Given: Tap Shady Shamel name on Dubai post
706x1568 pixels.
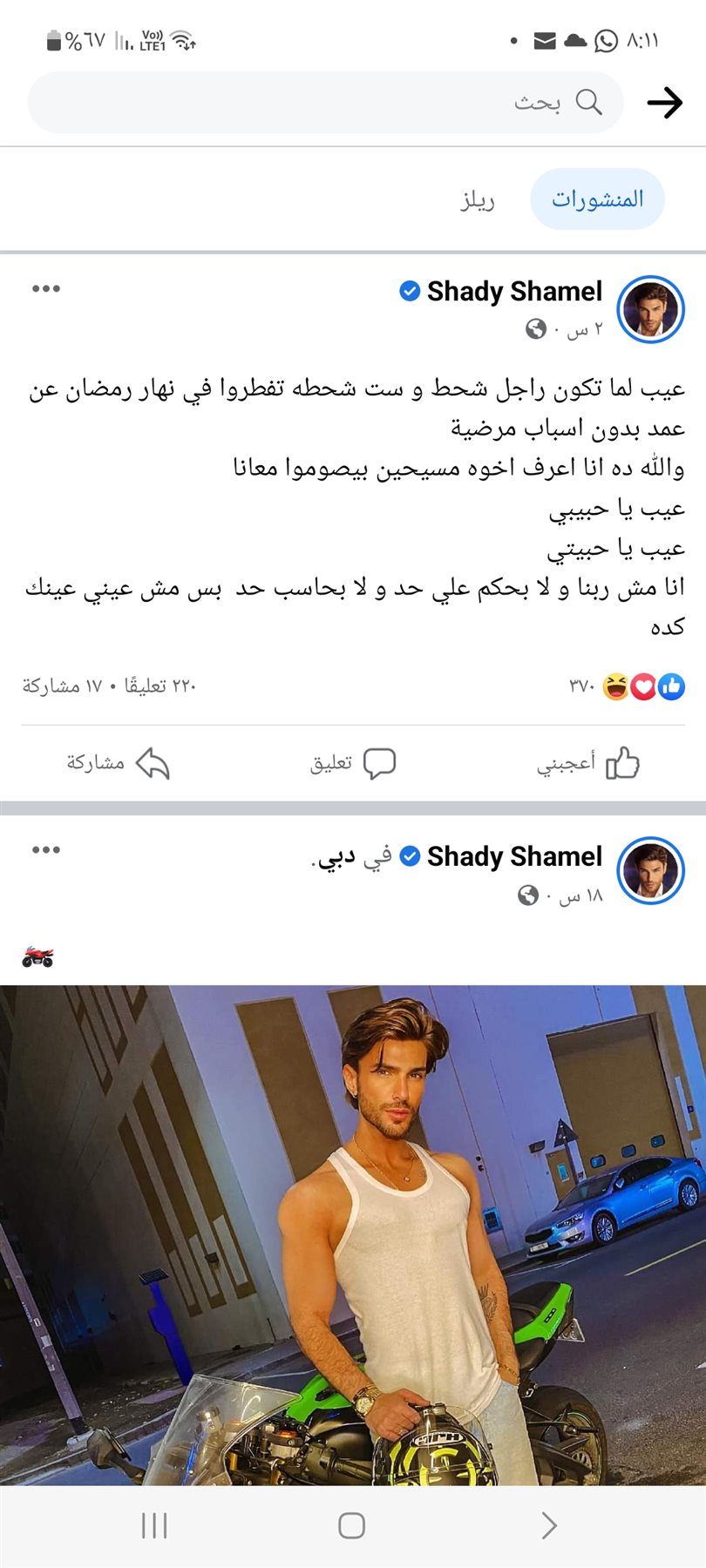Looking at the screenshot, I should pos(514,857).
